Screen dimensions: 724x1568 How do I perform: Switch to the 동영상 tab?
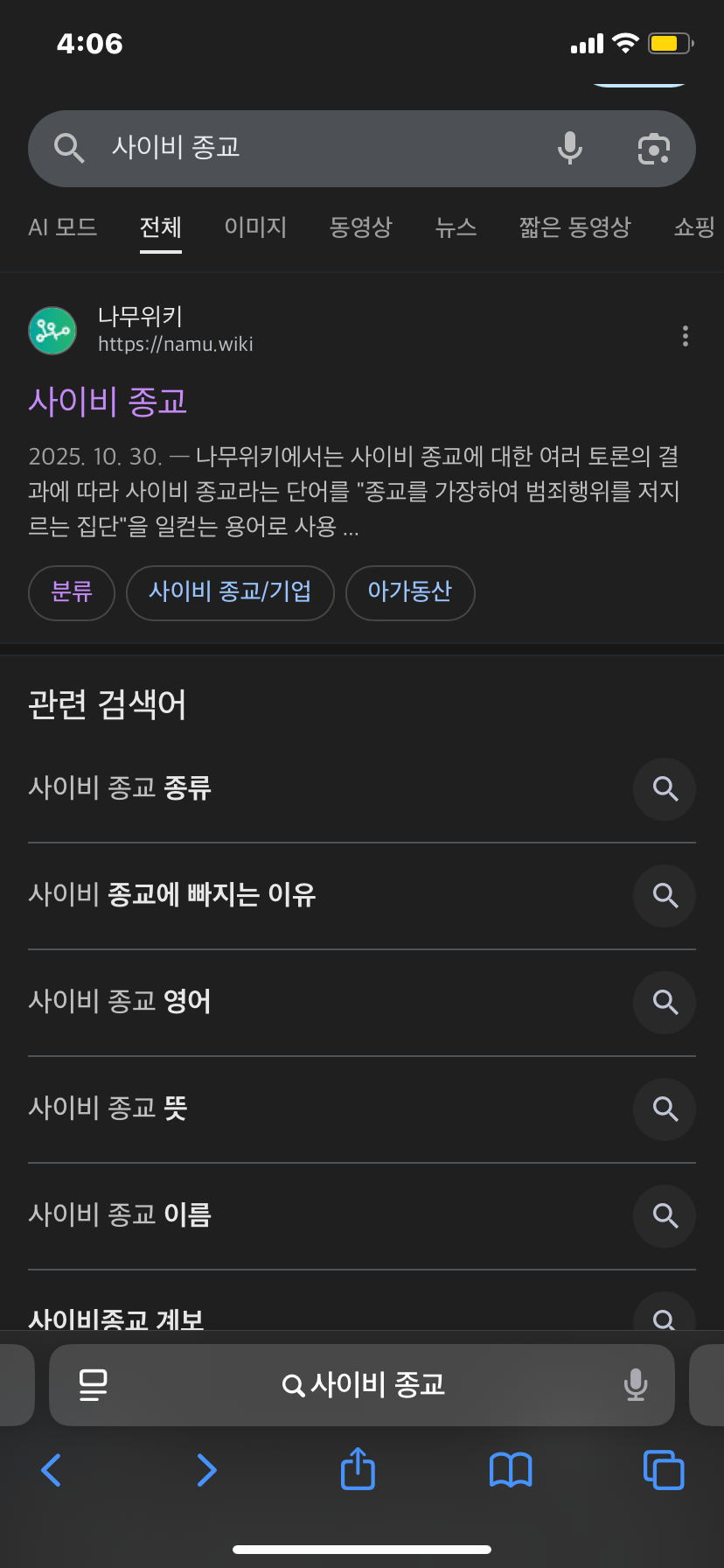[360, 227]
